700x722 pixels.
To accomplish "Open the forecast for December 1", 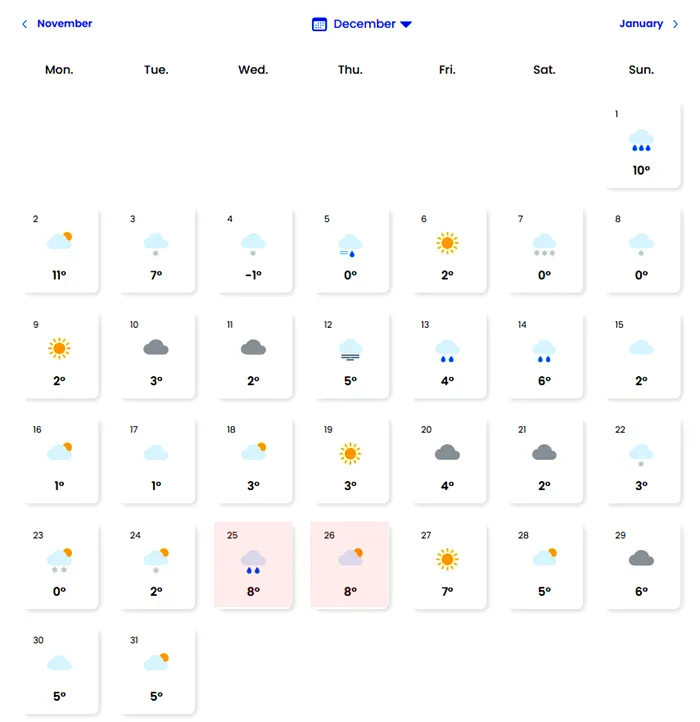I will [x=641, y=145].
